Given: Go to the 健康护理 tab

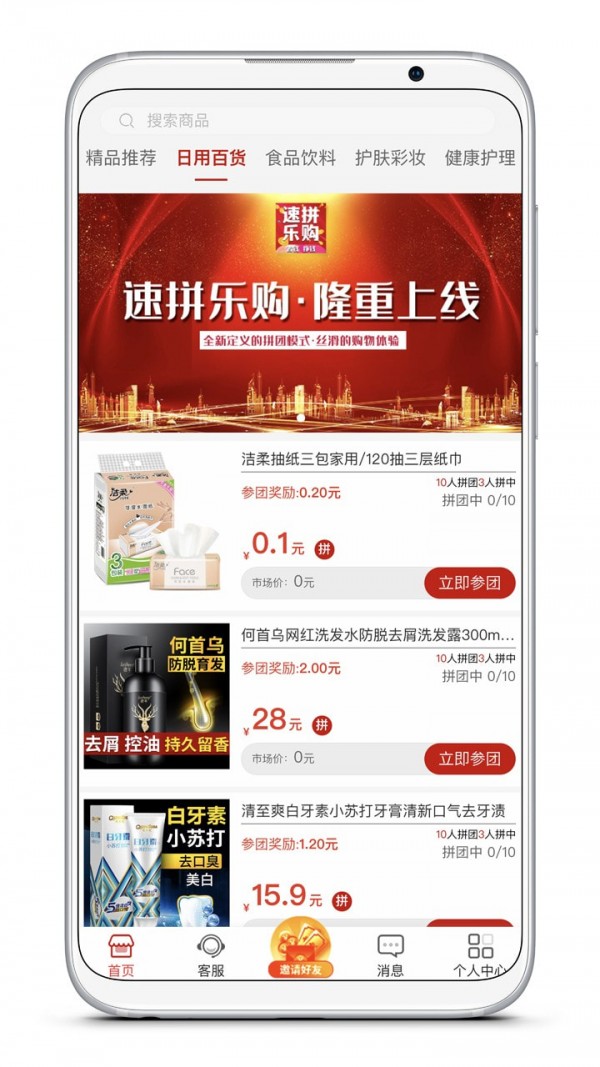Looking at the screenshot, I should coord(480,158).
